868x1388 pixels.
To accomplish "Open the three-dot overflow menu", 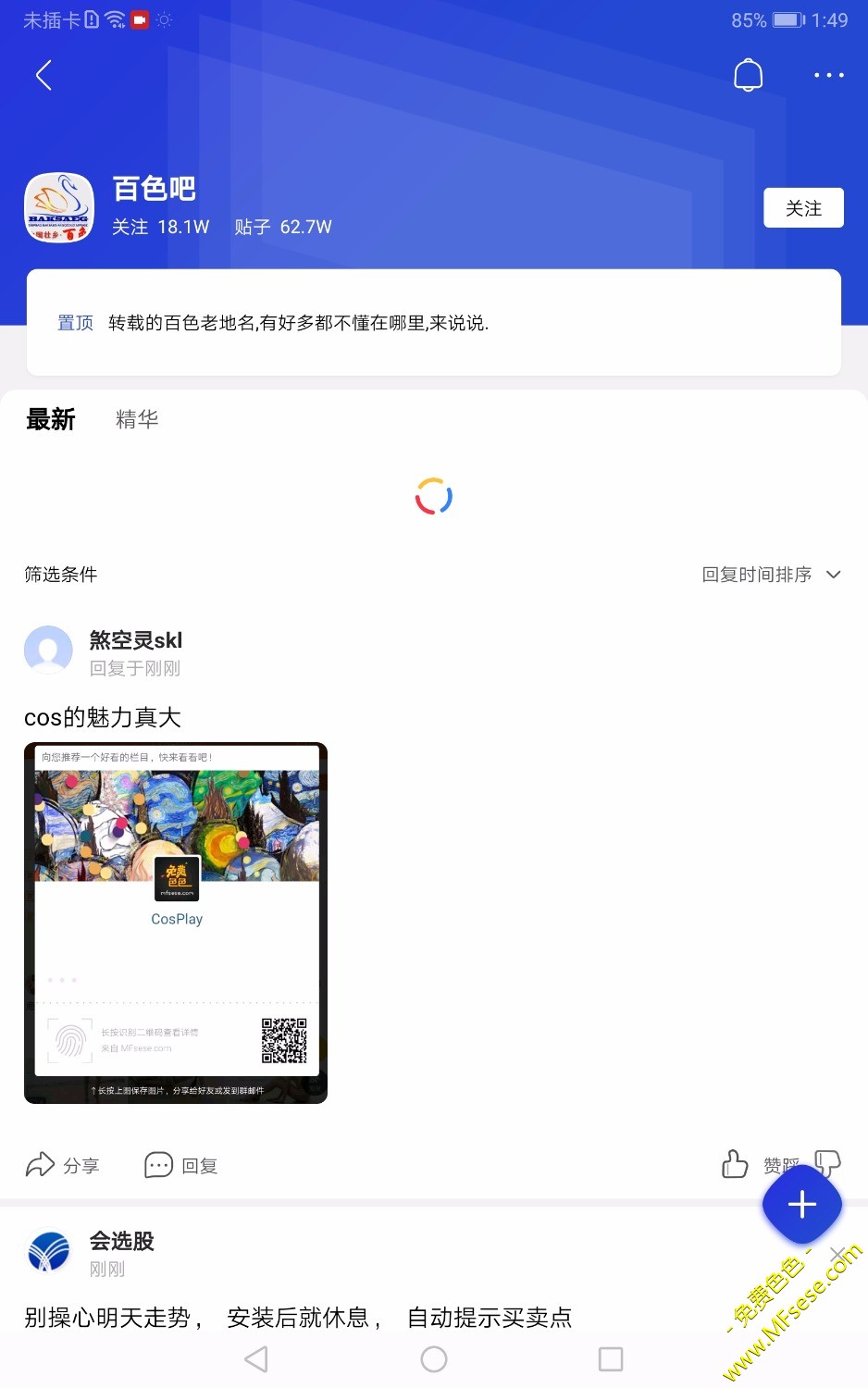I will click(x=828, y=75).
